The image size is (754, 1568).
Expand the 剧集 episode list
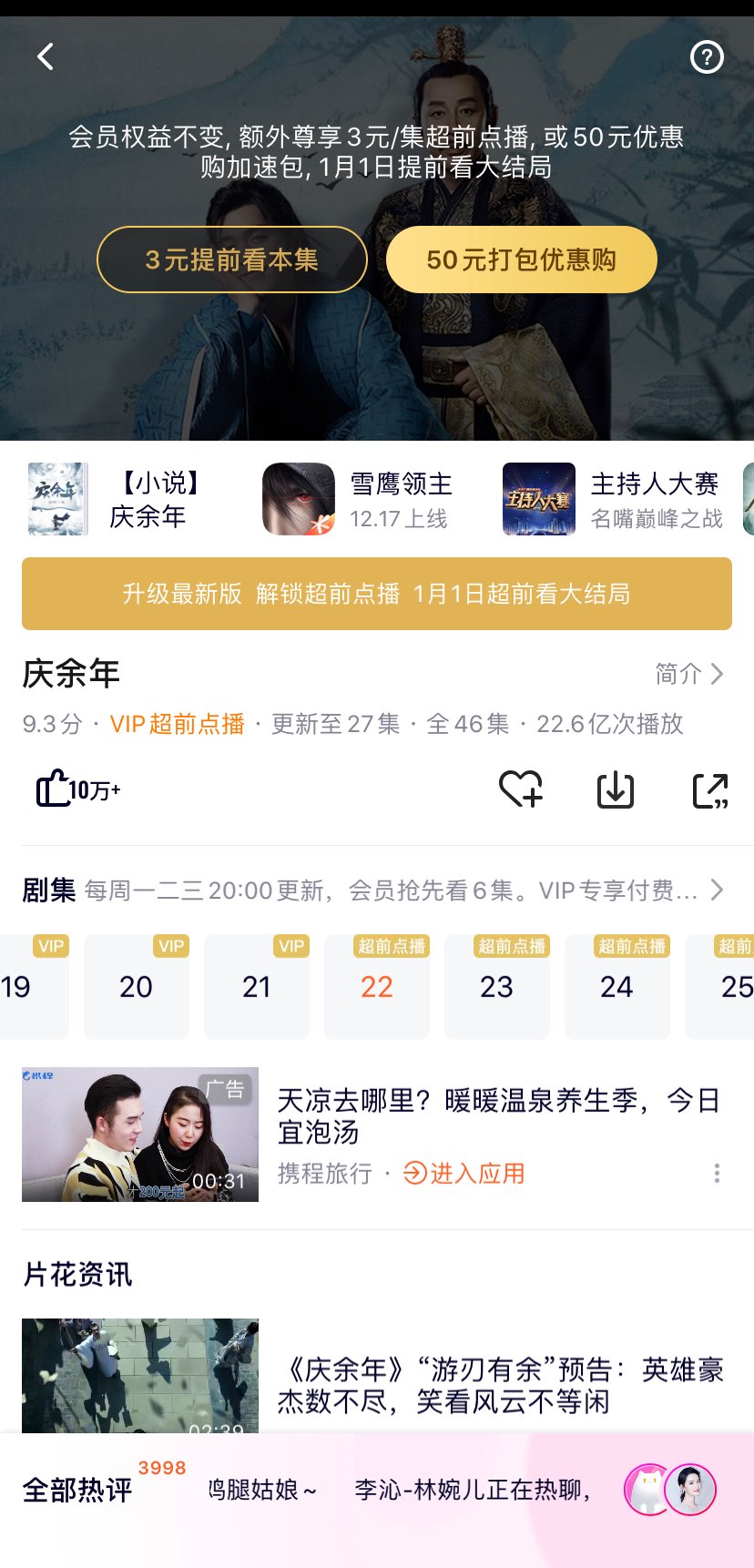click(x=717, y=890)
